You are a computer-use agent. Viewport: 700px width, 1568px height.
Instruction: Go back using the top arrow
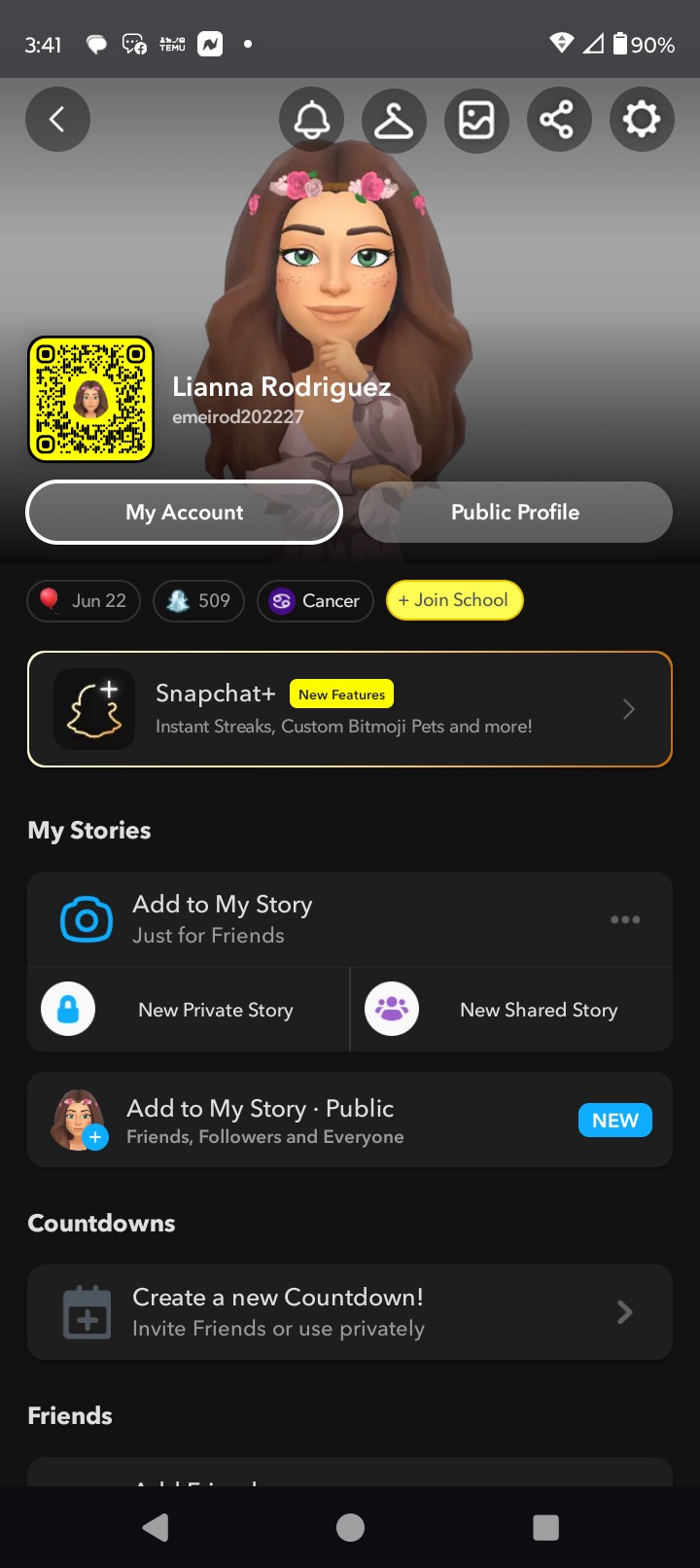57,120
